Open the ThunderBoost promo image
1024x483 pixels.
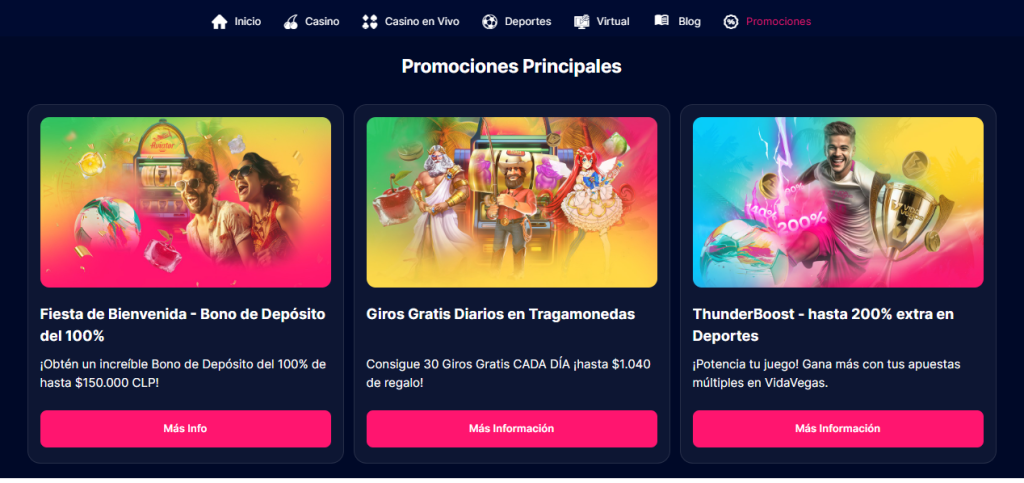pyautogui.click(x=837, y=202)
